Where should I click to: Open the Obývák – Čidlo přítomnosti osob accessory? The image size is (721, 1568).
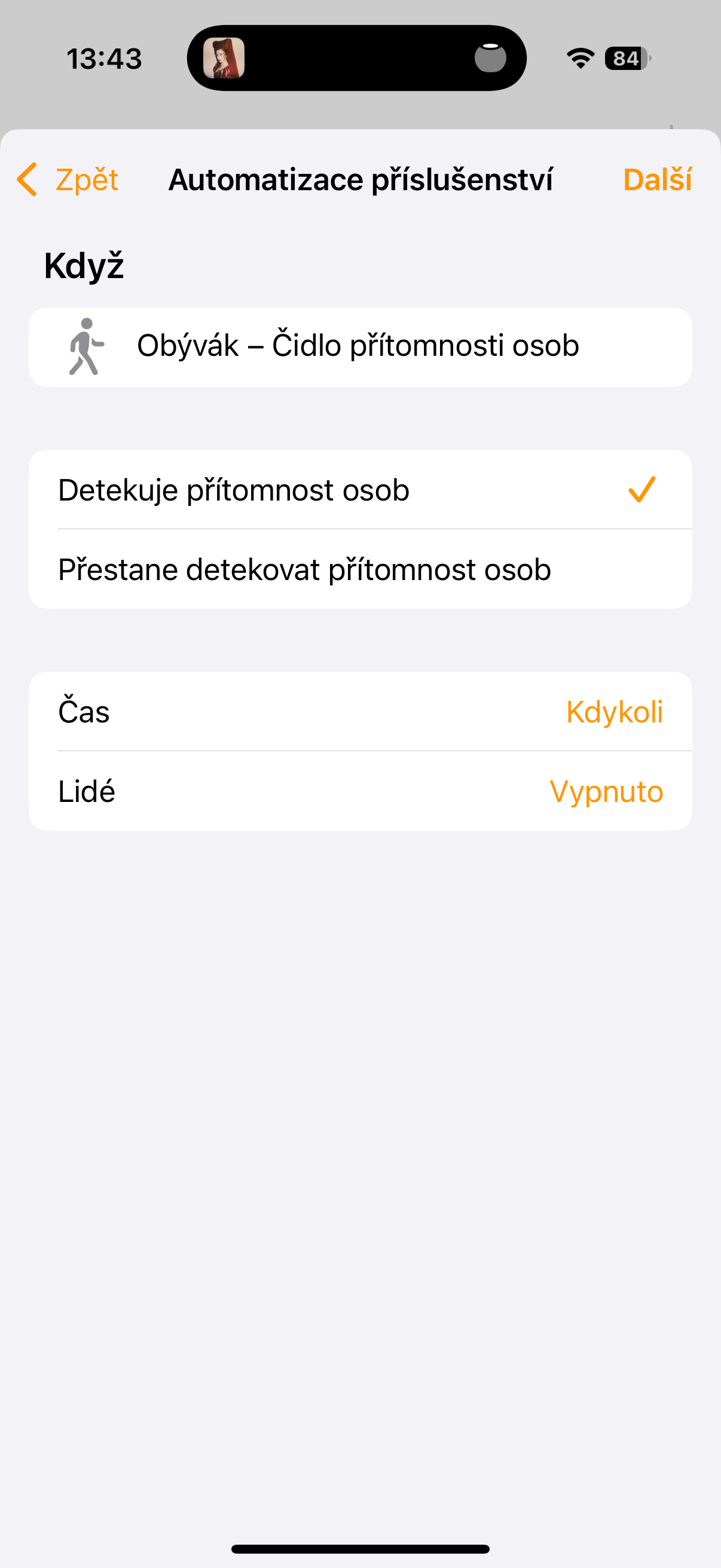point(360,346)
